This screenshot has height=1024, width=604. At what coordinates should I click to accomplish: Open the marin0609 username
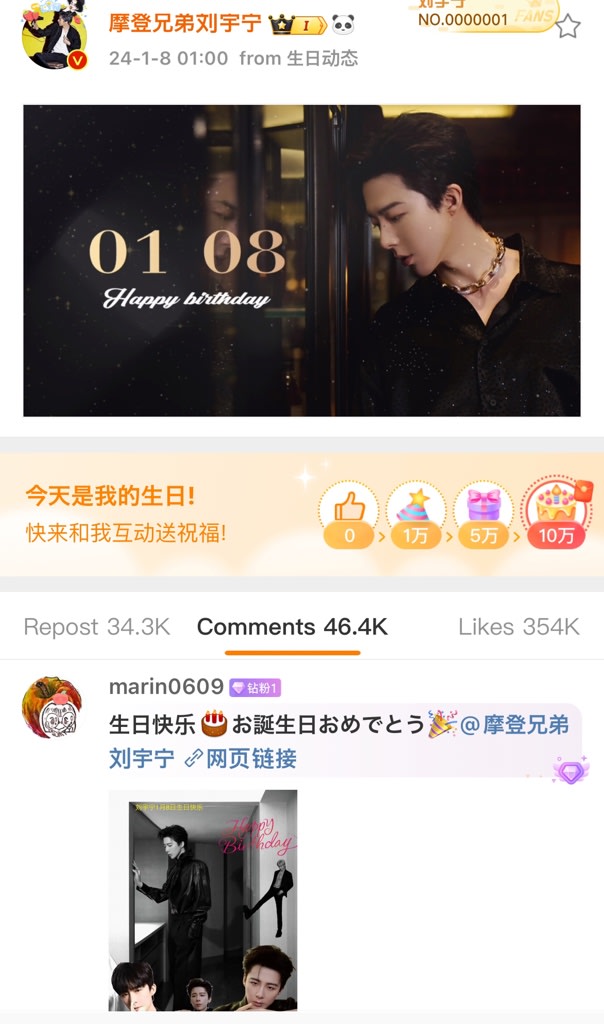point(166,687)
